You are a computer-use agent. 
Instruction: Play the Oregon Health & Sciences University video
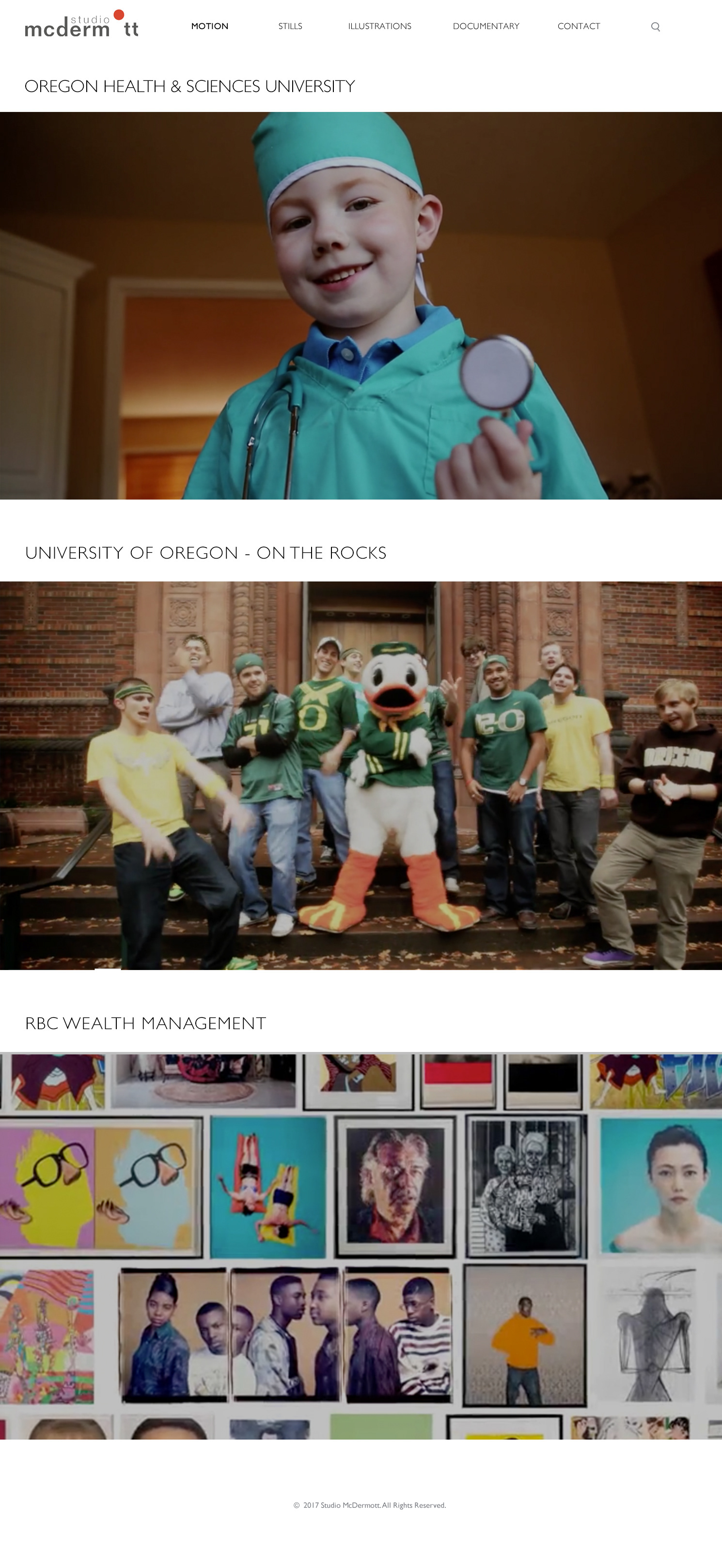tap(361, 306)
